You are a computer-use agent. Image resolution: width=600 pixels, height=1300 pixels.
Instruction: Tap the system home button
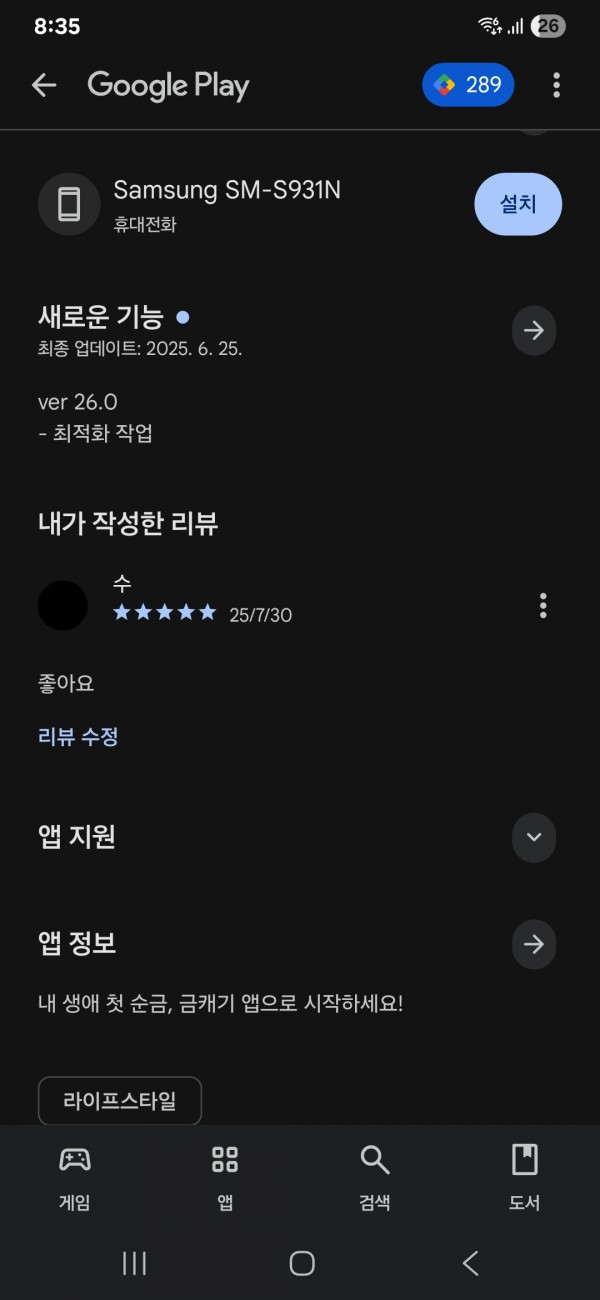[x=302, y=1263]
